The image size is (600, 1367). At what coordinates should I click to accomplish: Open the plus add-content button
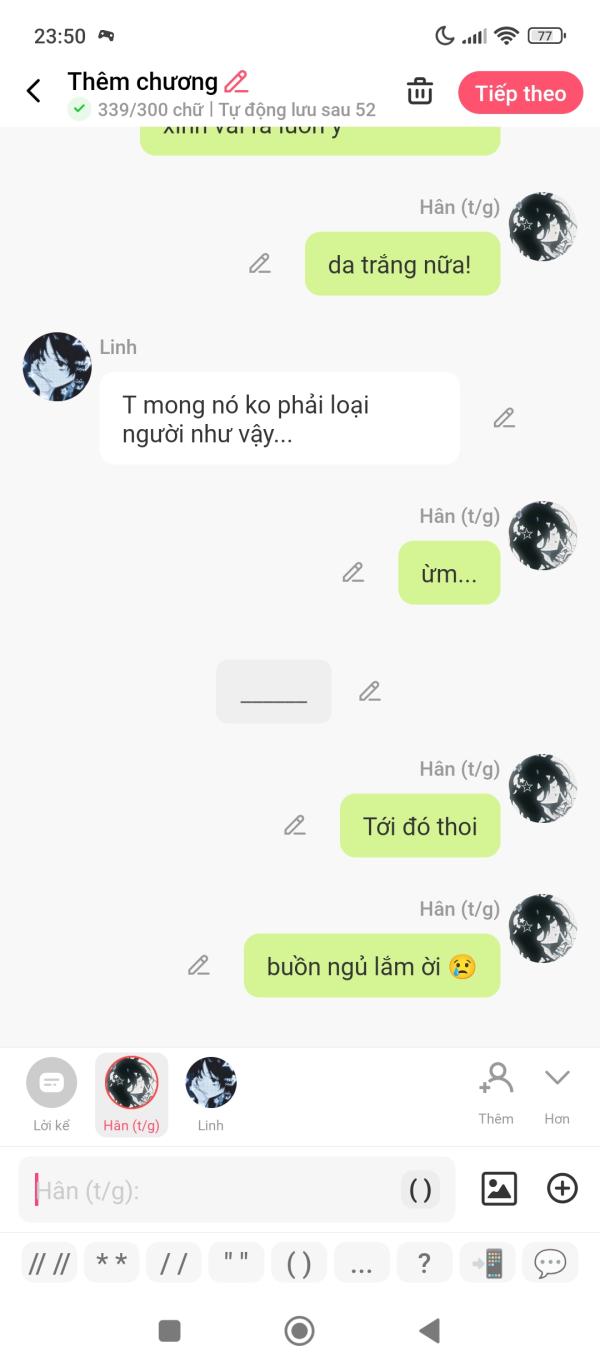(x=562, y=1188)
